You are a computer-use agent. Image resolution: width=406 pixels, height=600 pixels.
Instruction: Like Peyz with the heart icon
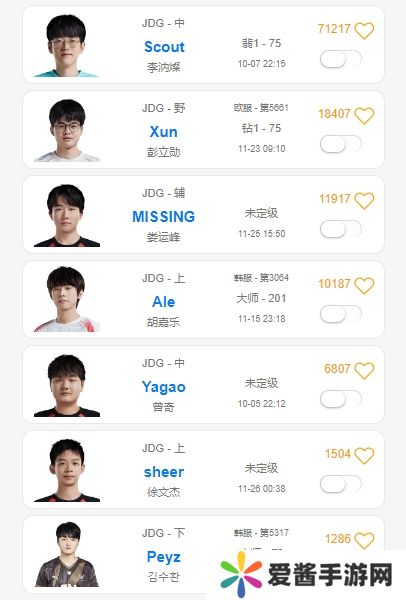pos(364,540)
